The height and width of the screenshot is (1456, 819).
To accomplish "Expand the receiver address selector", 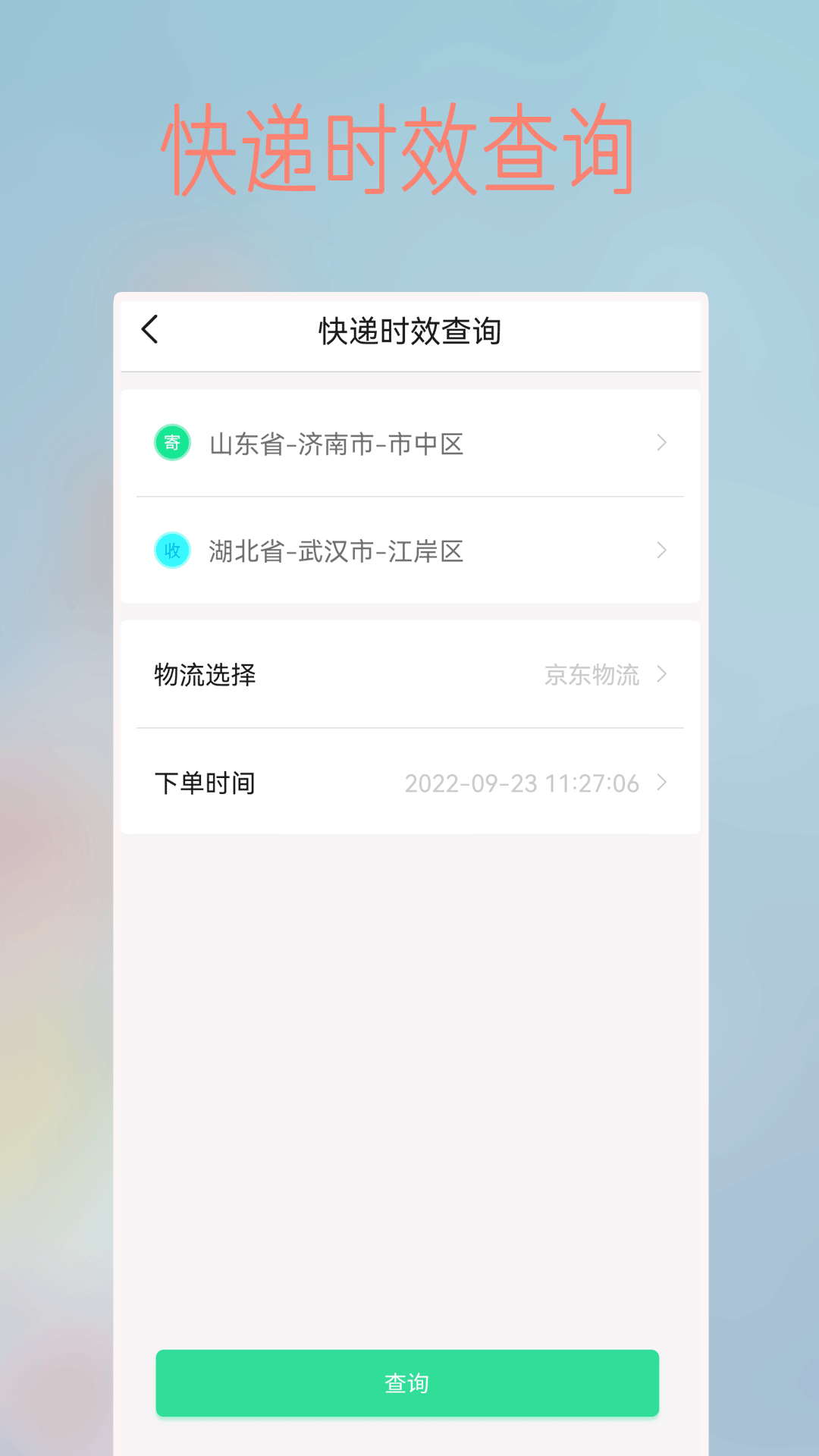I will pos(409,551).
